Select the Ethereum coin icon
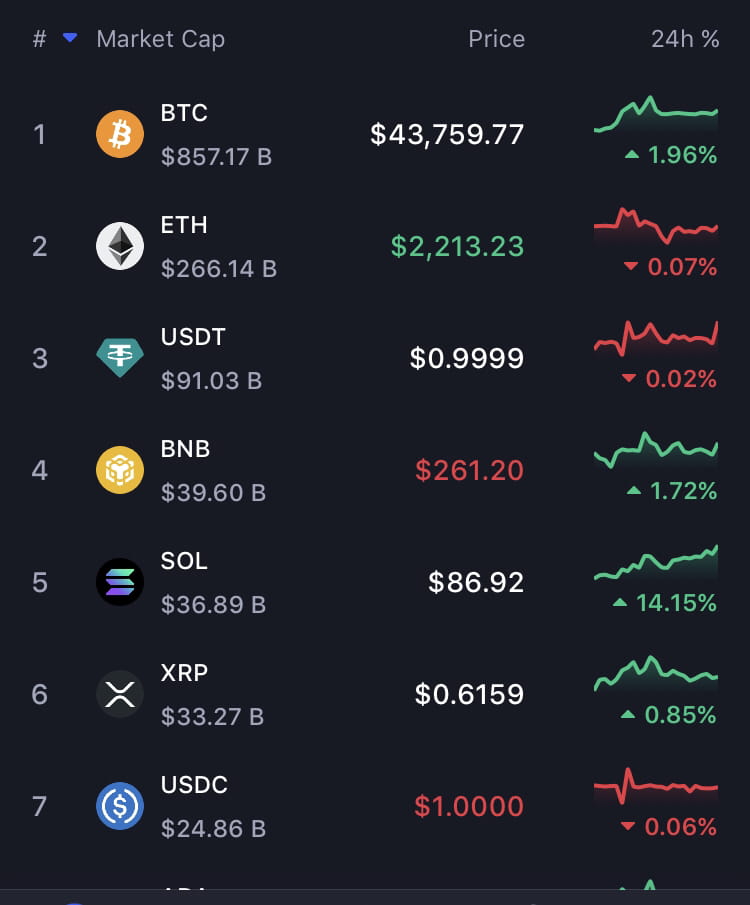The width and height of the screenshot is (750, 905). pos(120,246)
